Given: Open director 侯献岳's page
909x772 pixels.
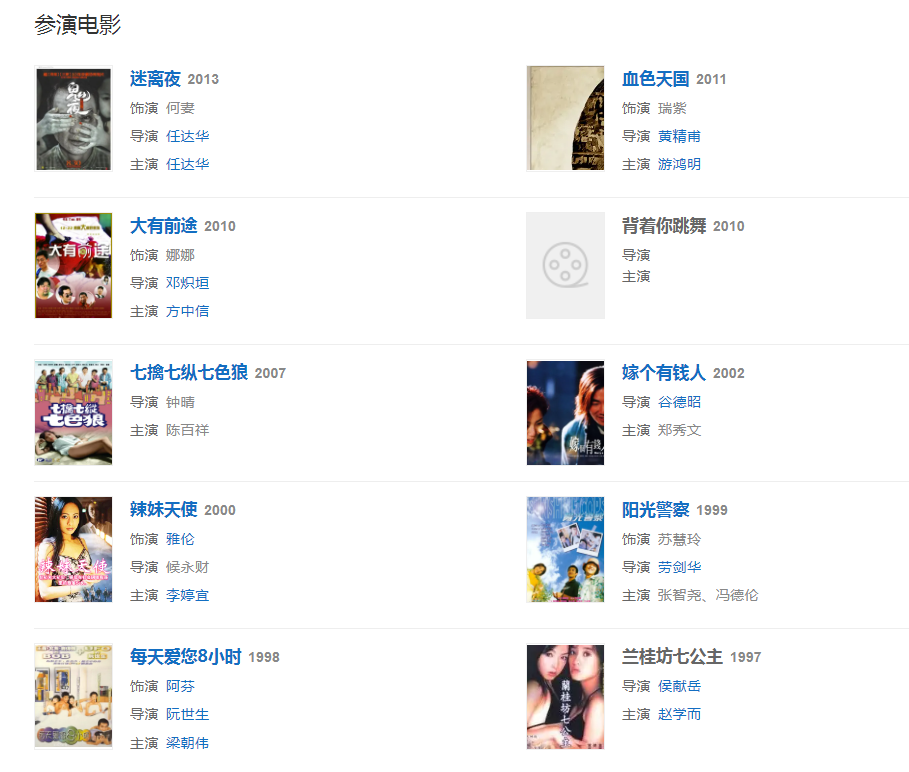Looking at the screenshot, I should (679, 686).
